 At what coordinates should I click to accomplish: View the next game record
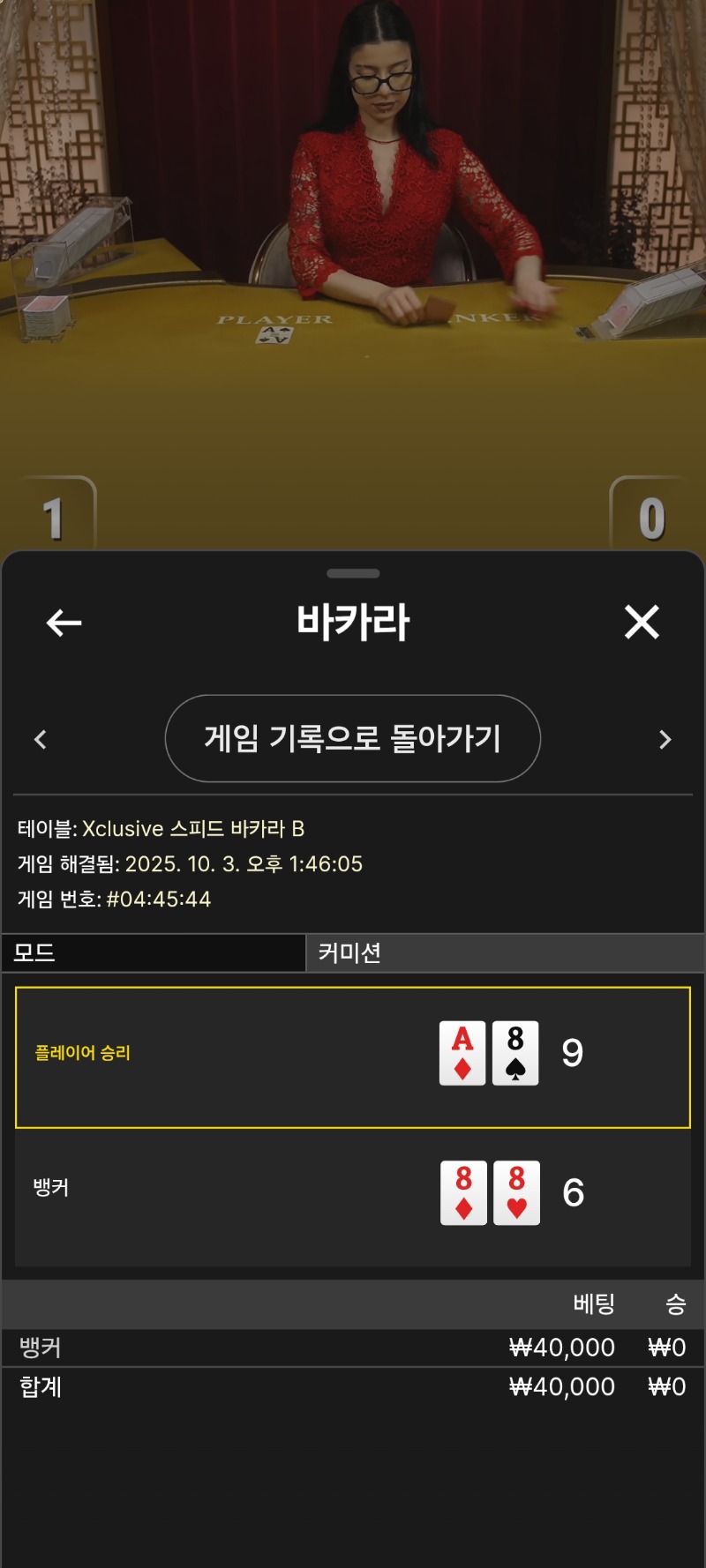tap(665, 739)
